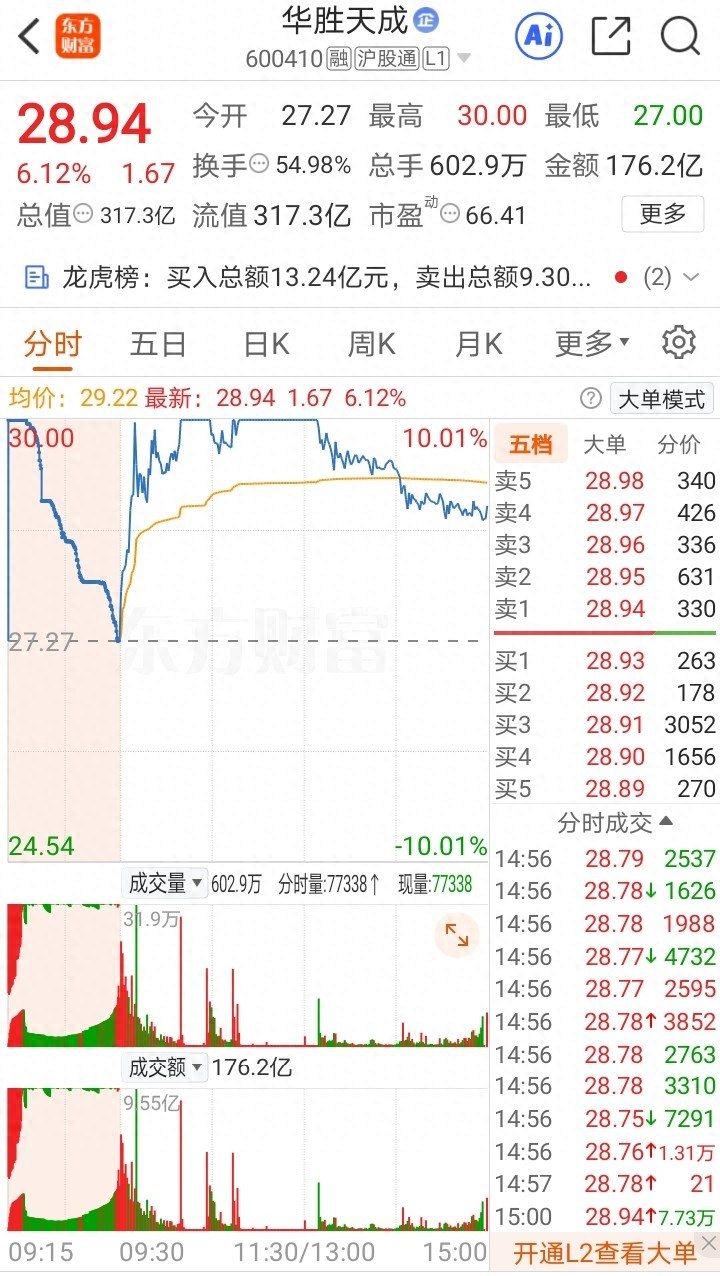Image resolution: width=720 pixels, height=1276 pixels.
Task: Switch to the 月K chart tab
Action: point(478,344)
